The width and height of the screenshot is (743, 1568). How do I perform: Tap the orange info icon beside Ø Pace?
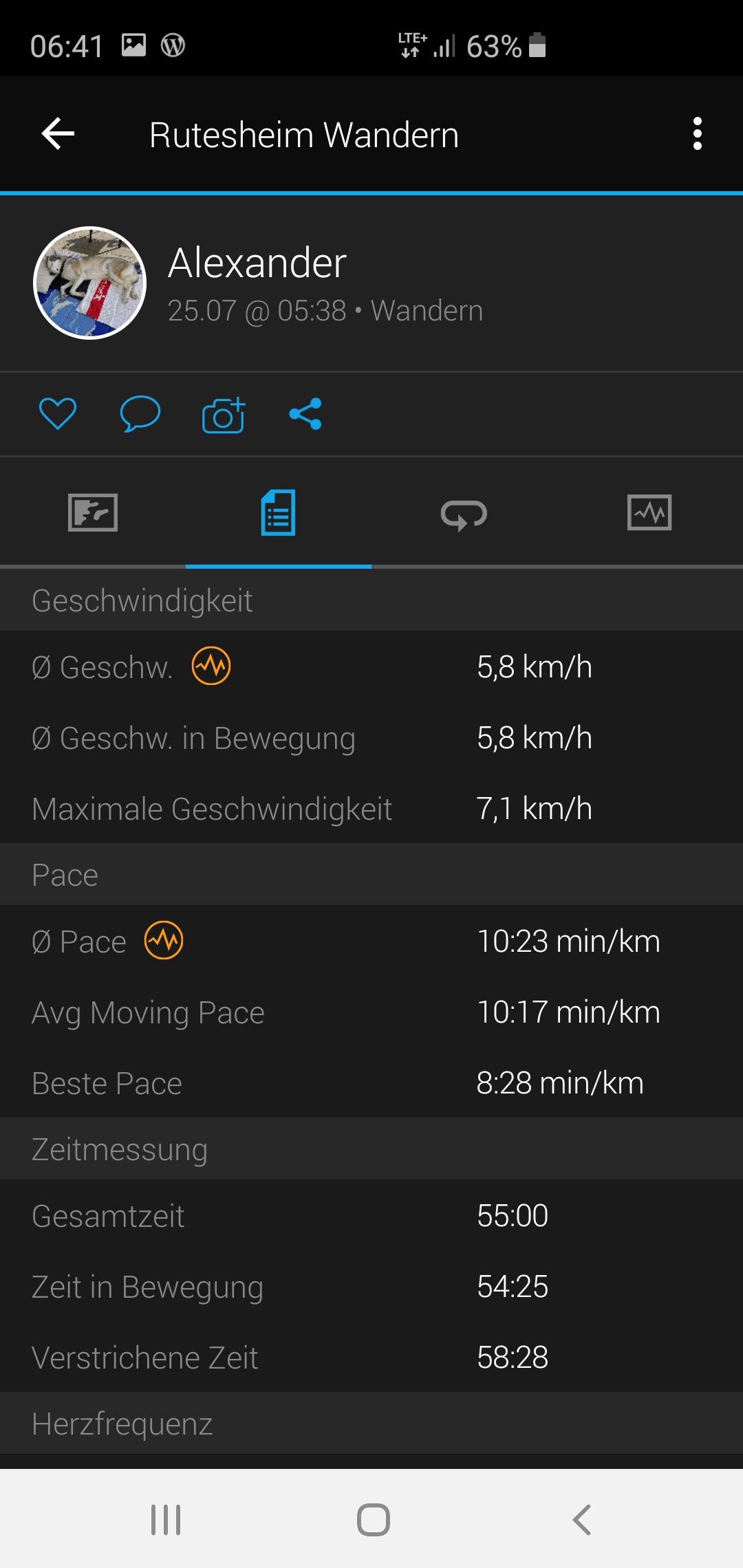(164, 940)
